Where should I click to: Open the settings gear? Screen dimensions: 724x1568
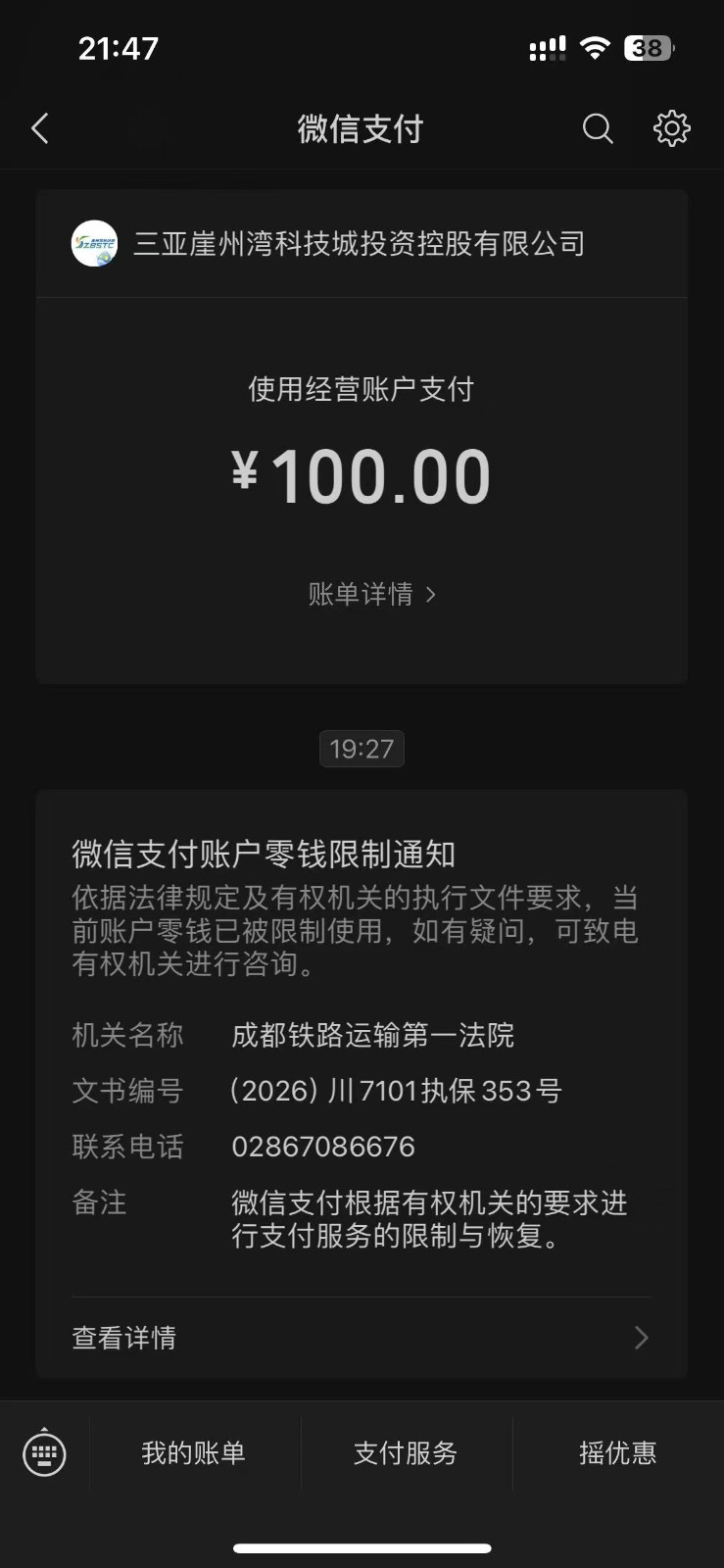(671, 128)
